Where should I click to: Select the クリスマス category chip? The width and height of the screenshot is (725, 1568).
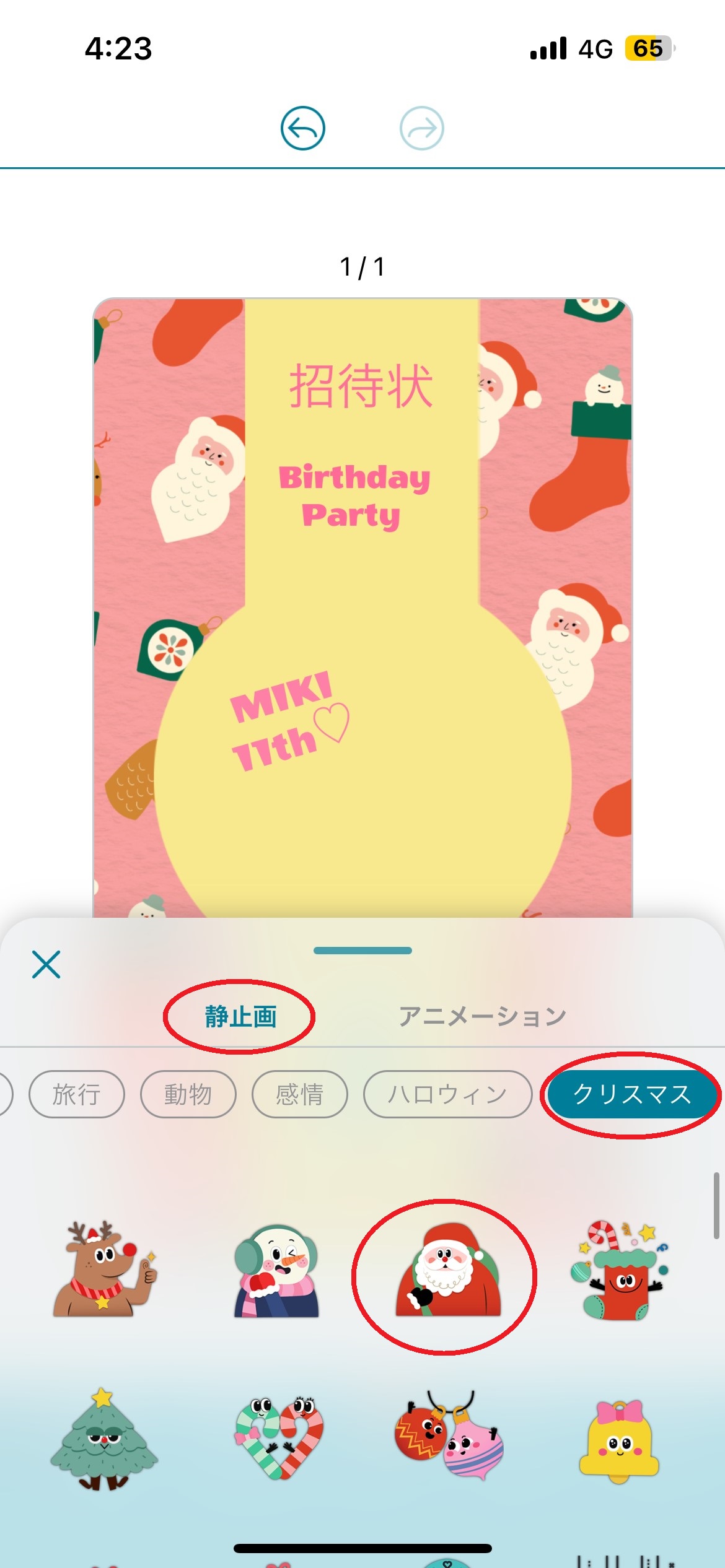[x=631, y=1094]
